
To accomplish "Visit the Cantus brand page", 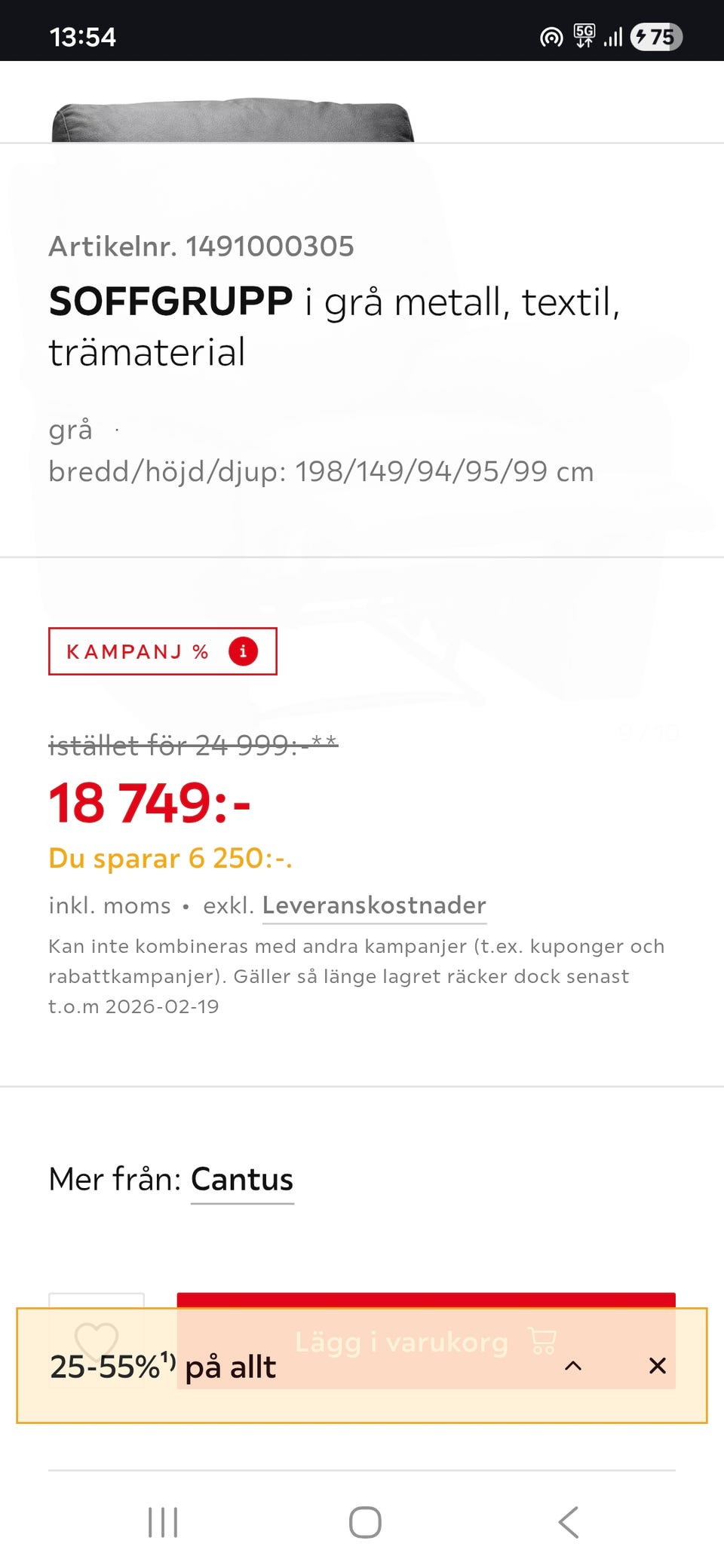I will pos(242,1179).
